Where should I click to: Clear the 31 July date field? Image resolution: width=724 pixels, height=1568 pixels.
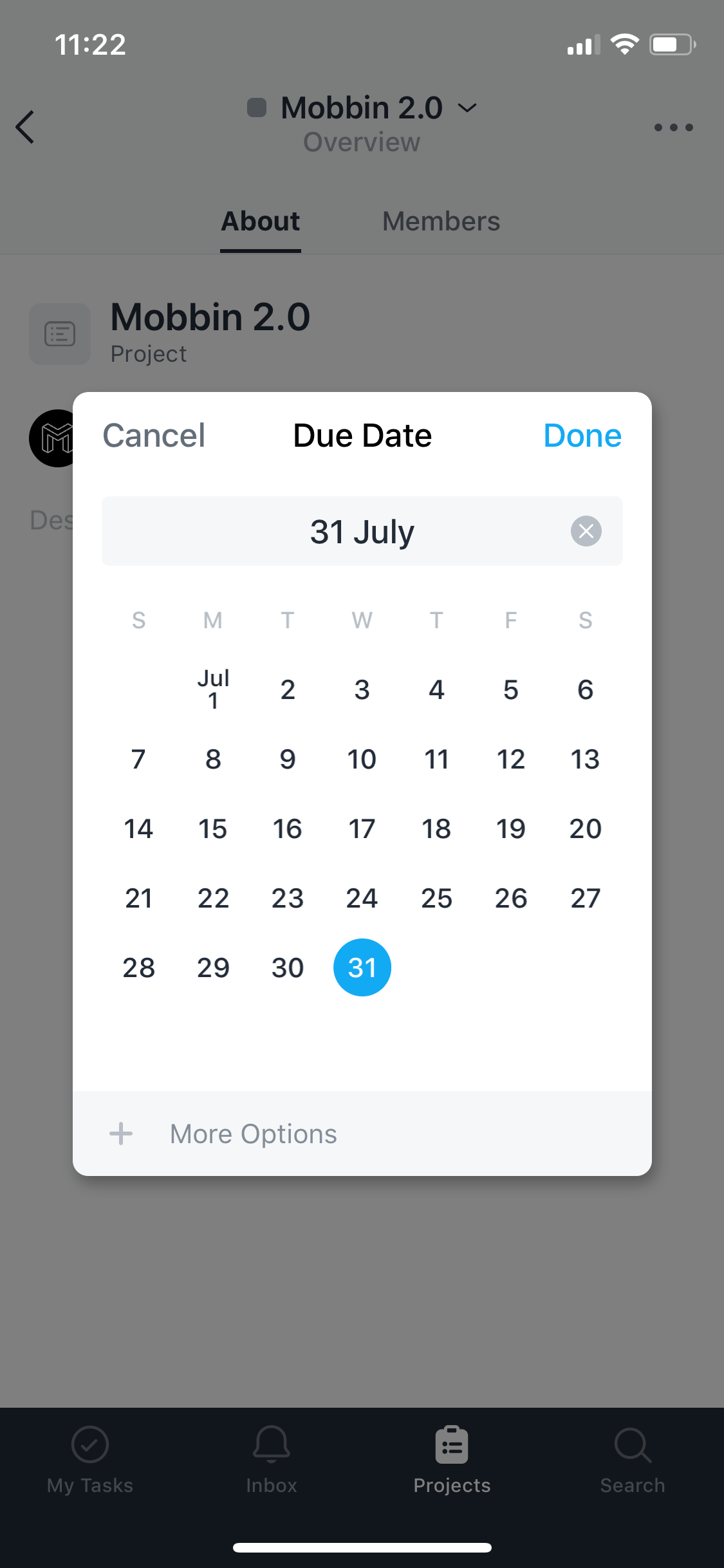coord(586,531)
